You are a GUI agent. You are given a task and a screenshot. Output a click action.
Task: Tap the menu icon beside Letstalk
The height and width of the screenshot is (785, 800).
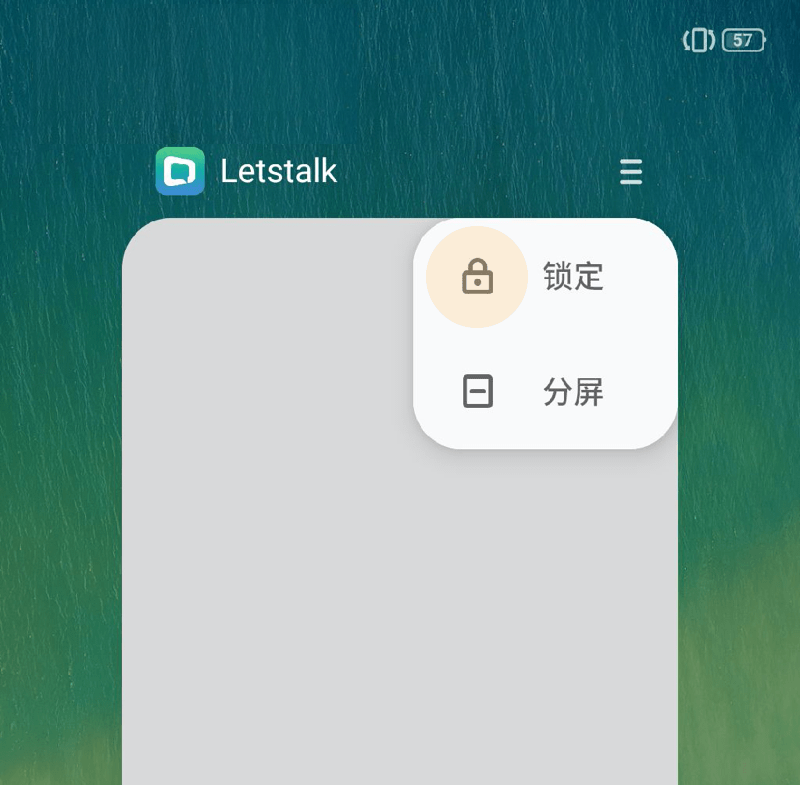point(630,172)
